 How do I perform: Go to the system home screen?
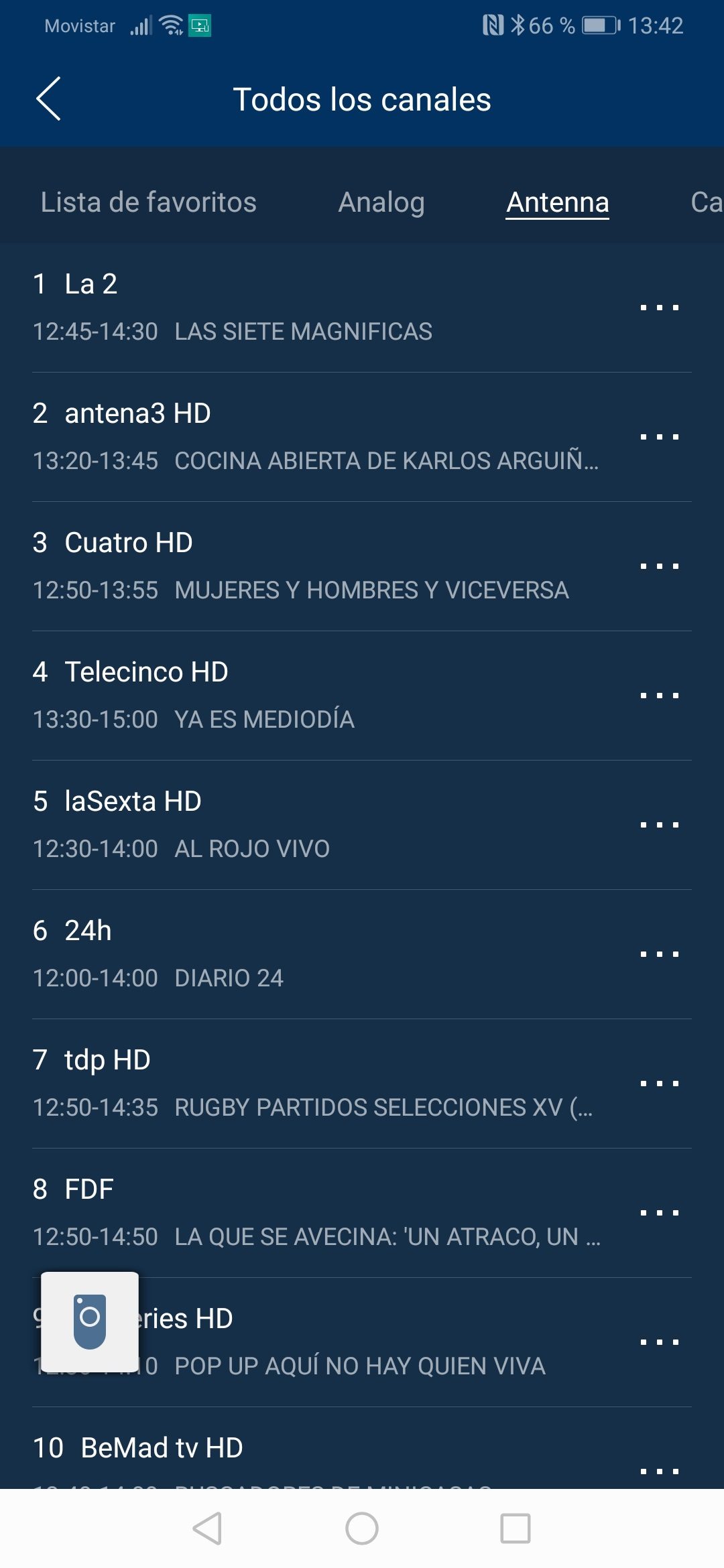point(362,1528)
